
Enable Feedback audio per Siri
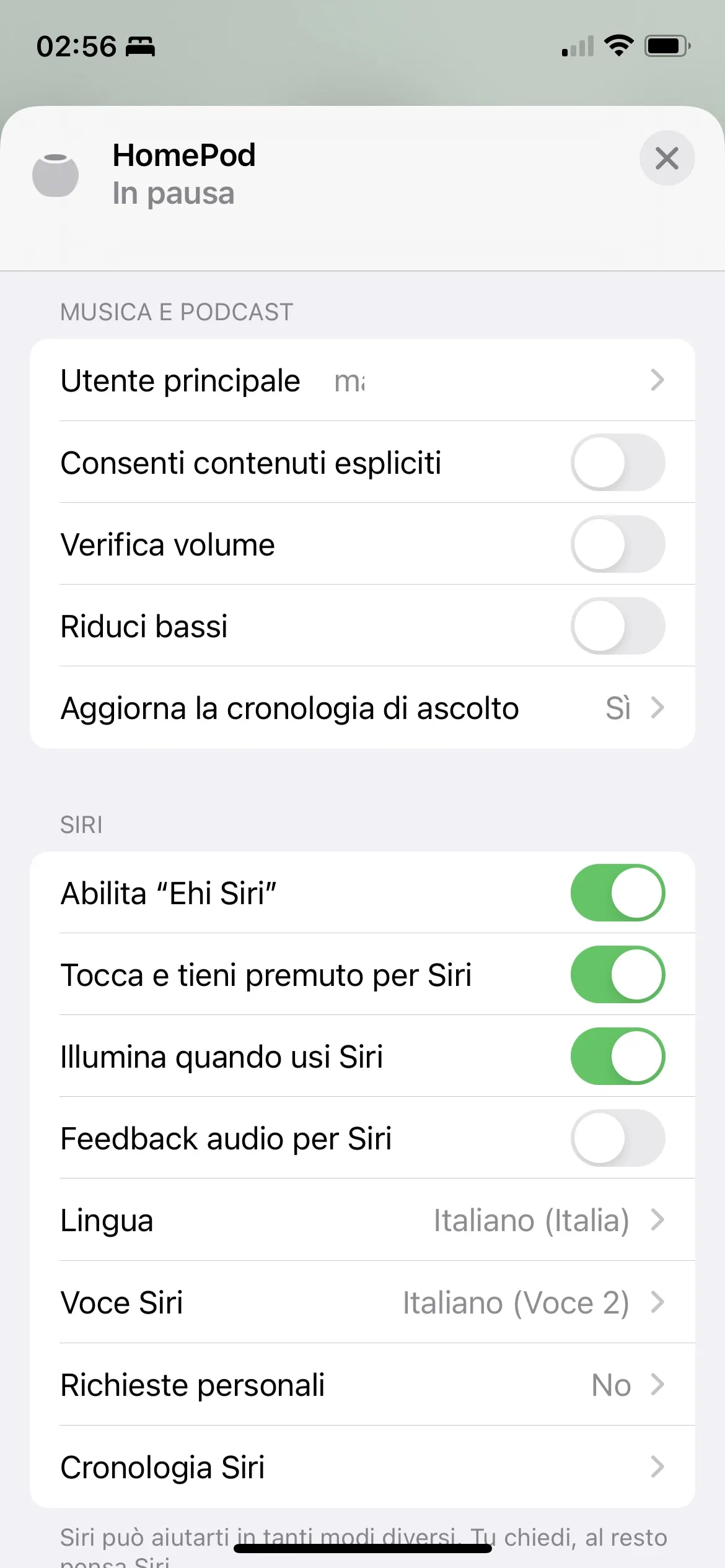[x=617, y=1138]
